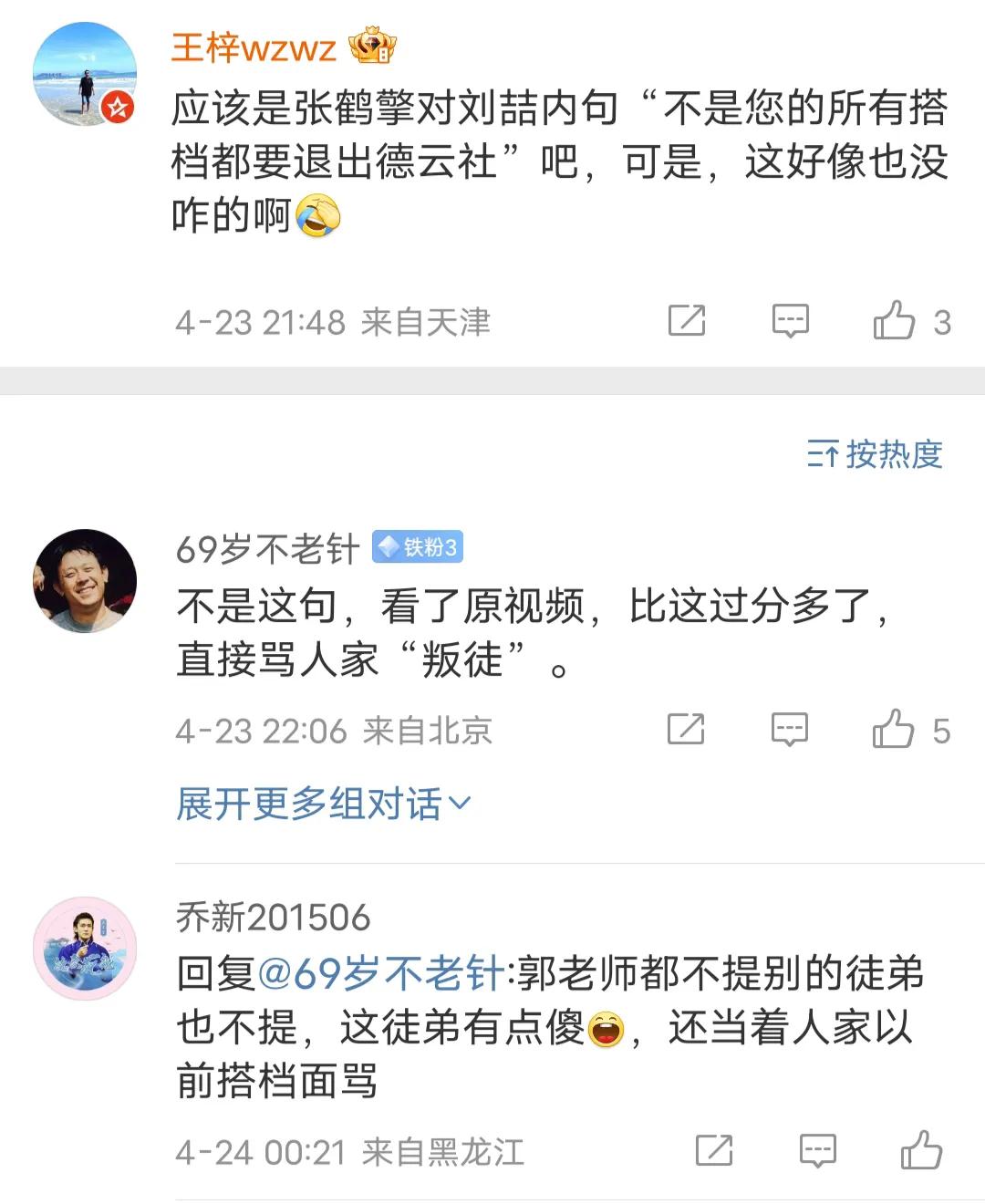Open the repost icon on 王梓wzwz's comment
The image size is (985, 1204).
point(689,321)
